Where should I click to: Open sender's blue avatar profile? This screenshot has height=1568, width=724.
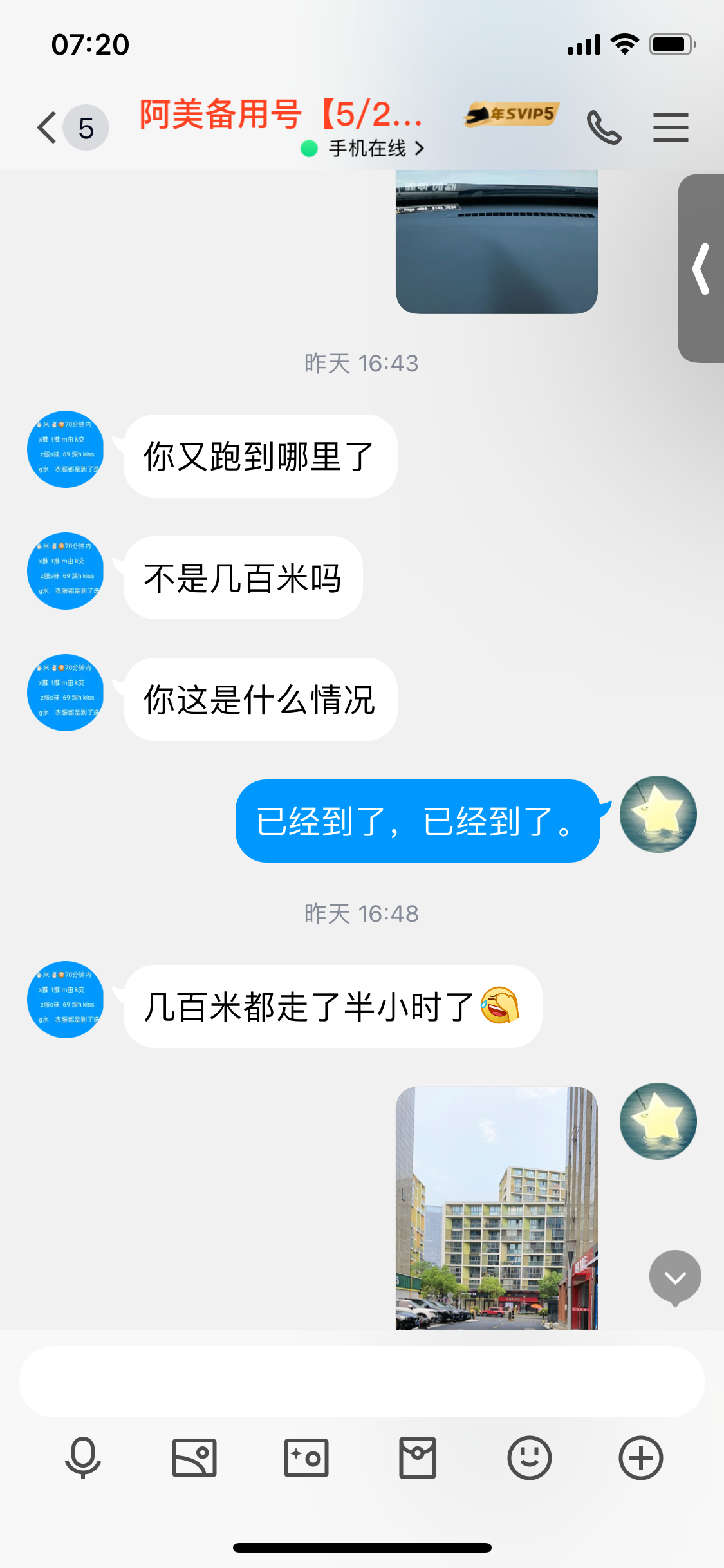pos(65,451)
